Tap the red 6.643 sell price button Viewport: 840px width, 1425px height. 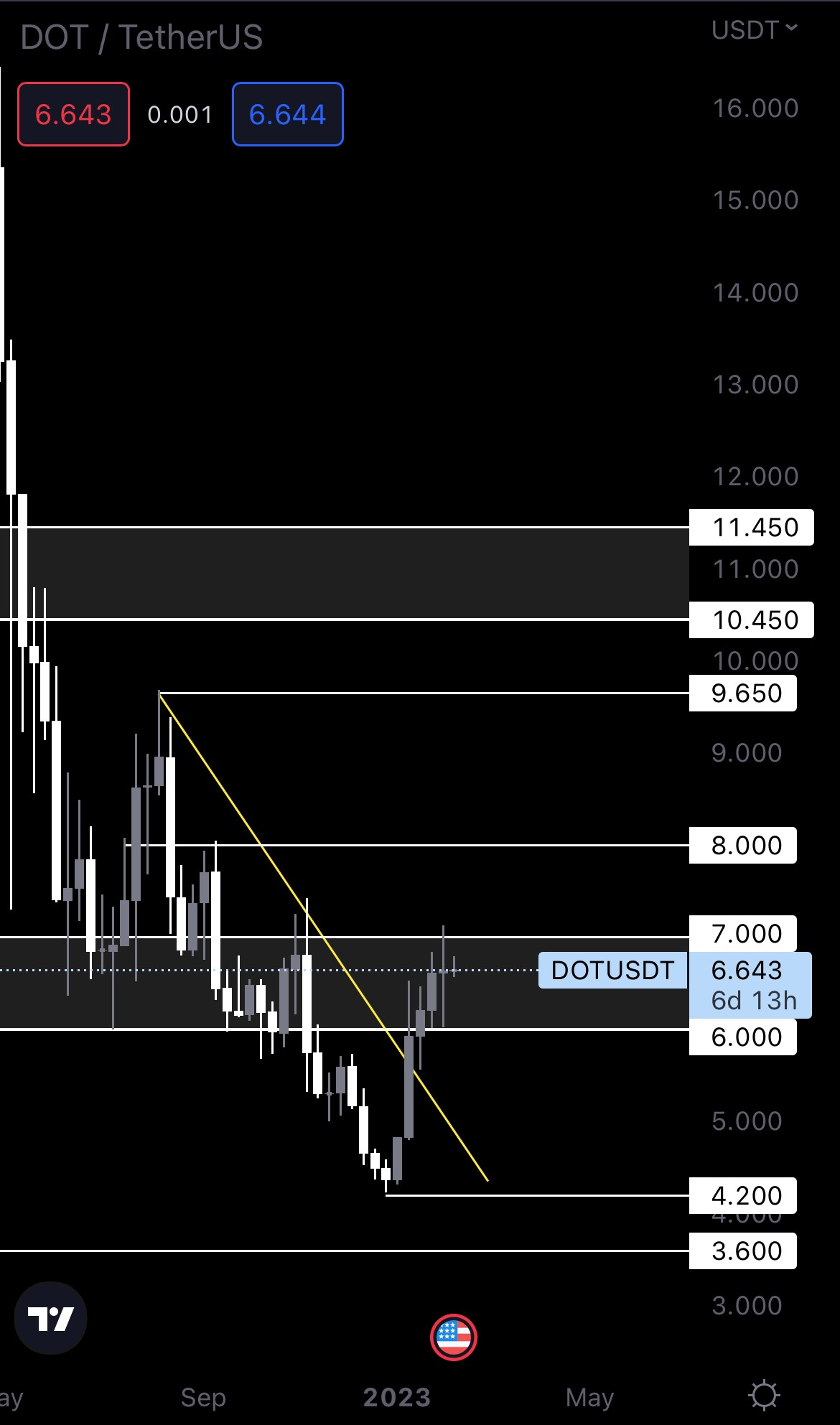(x=73, y=114)
